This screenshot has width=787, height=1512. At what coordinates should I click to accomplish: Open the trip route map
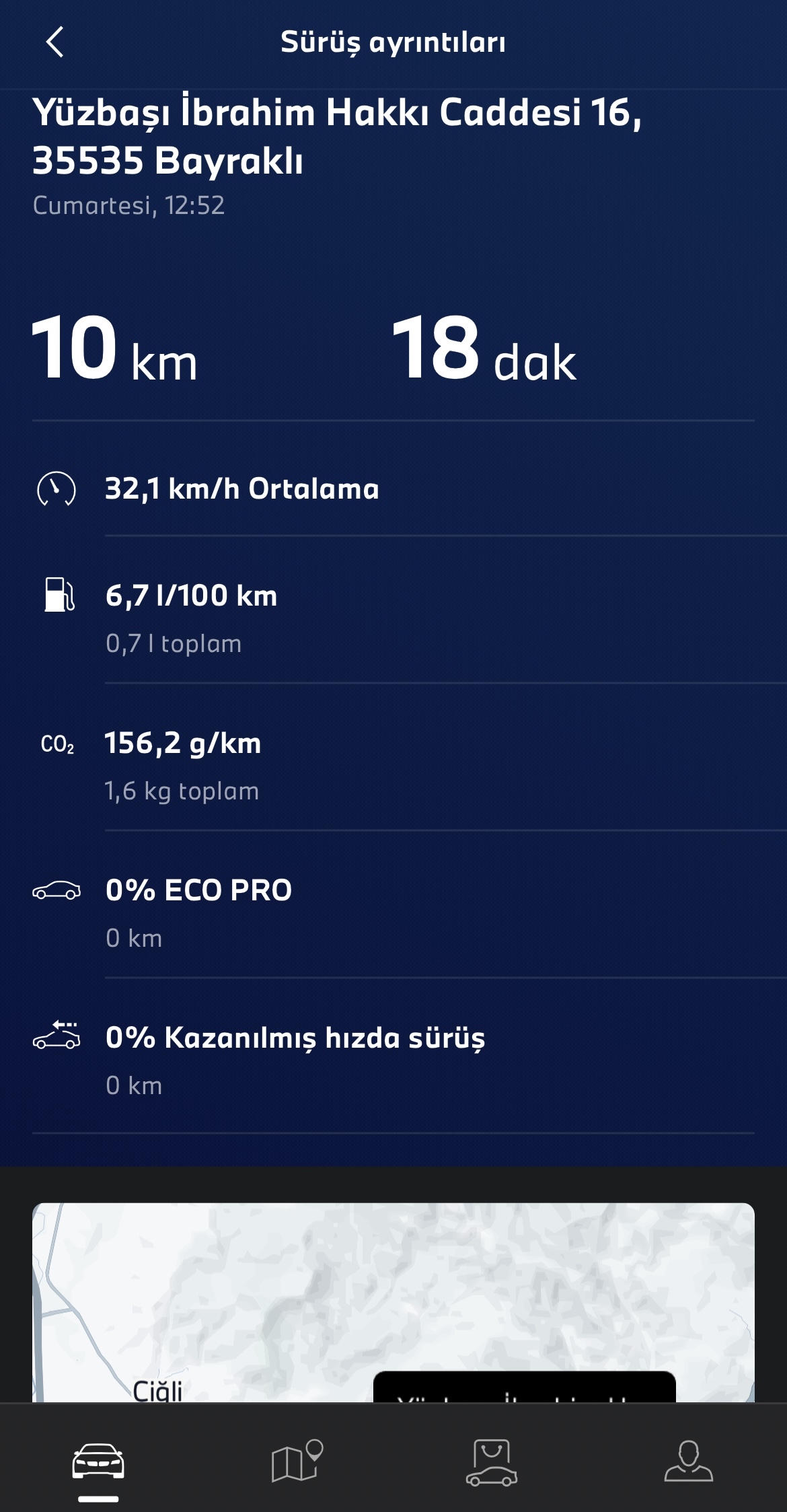pyautogui.click(x=394, y=1302)
